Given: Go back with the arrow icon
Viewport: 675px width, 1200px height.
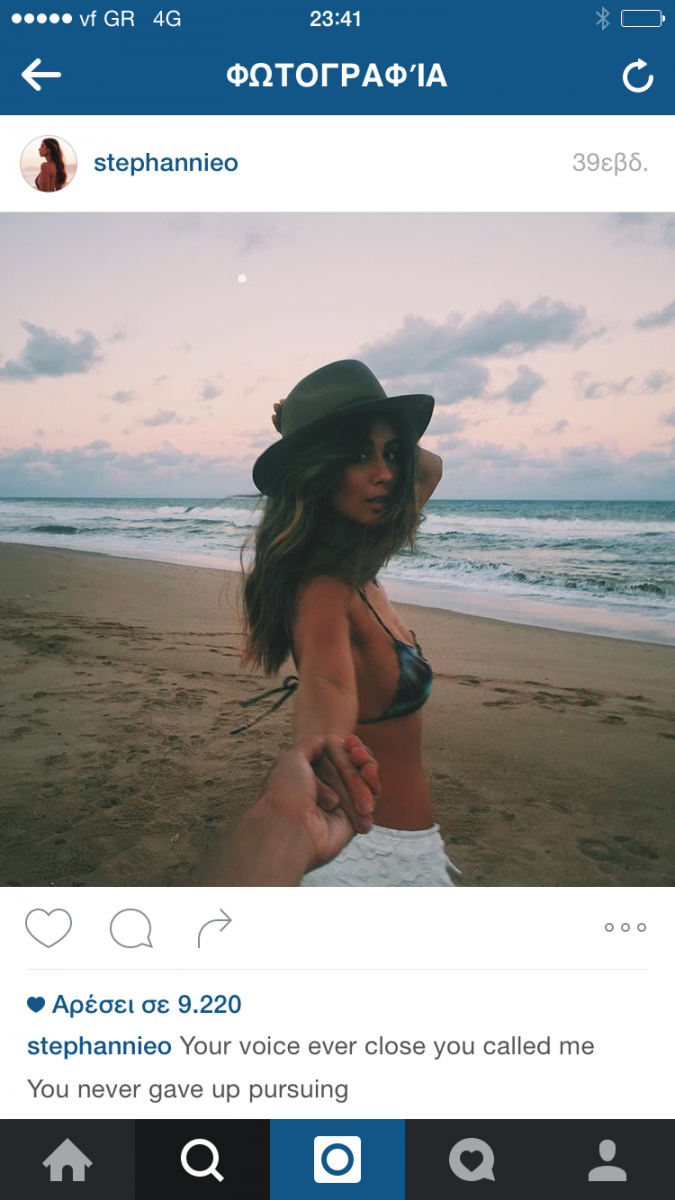Looking at the screenshot, I should pyautogui.click(x=41, y=76).
